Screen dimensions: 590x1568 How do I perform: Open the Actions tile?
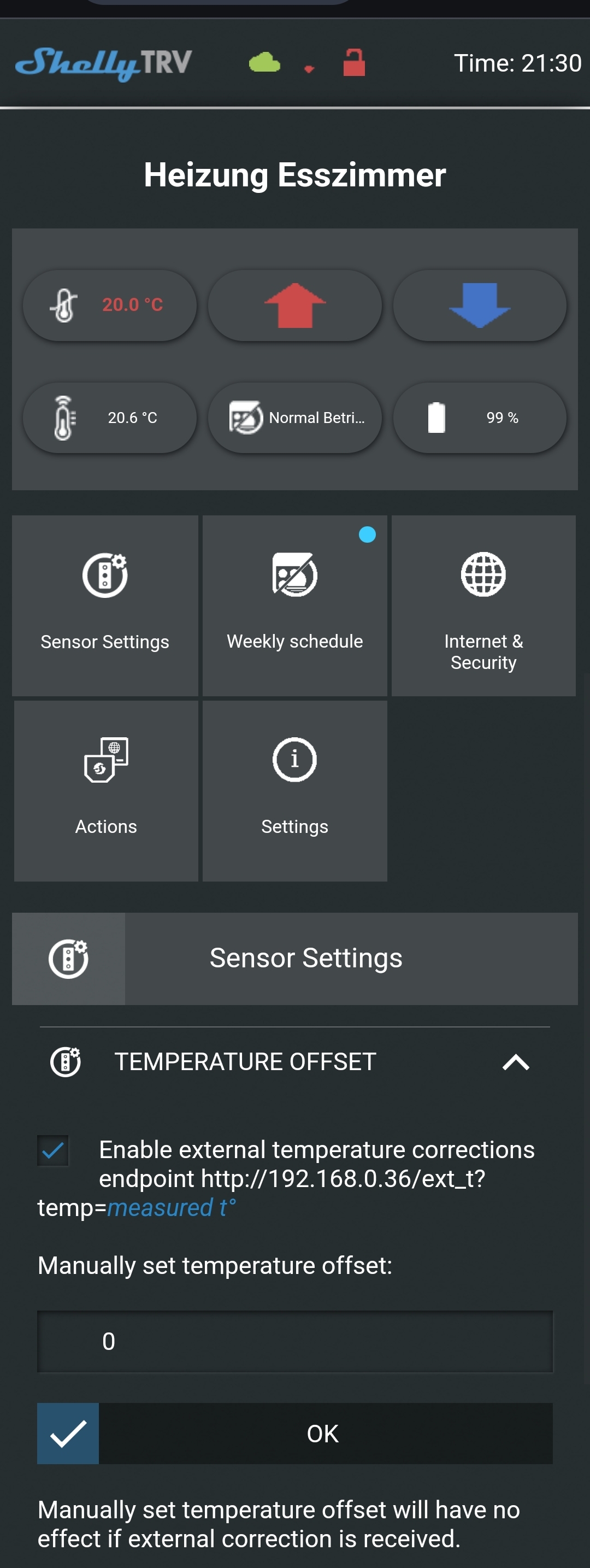pyautogui.click(x=106, y=790)
